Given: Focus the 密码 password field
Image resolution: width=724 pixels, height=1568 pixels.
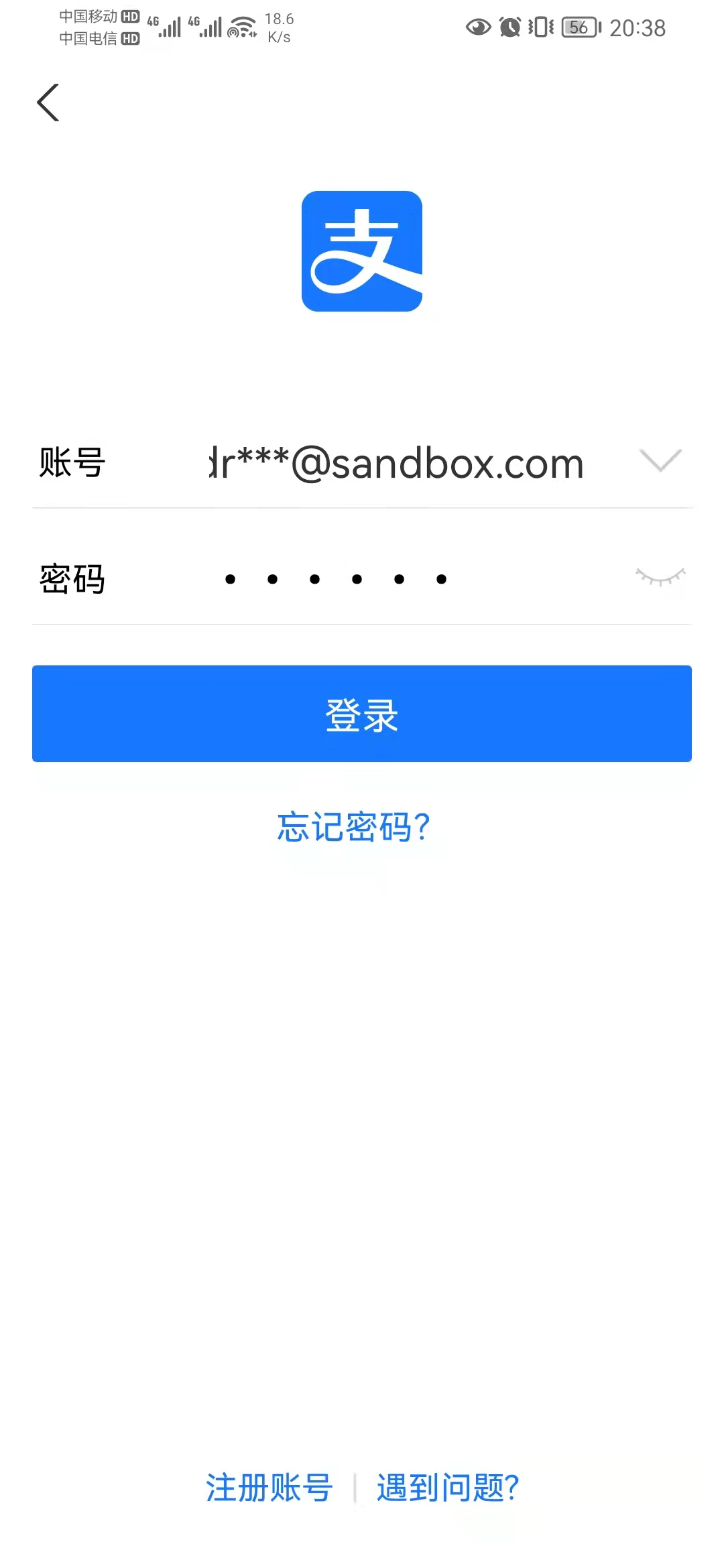Looking at the screenshot, I should point(402,579).
